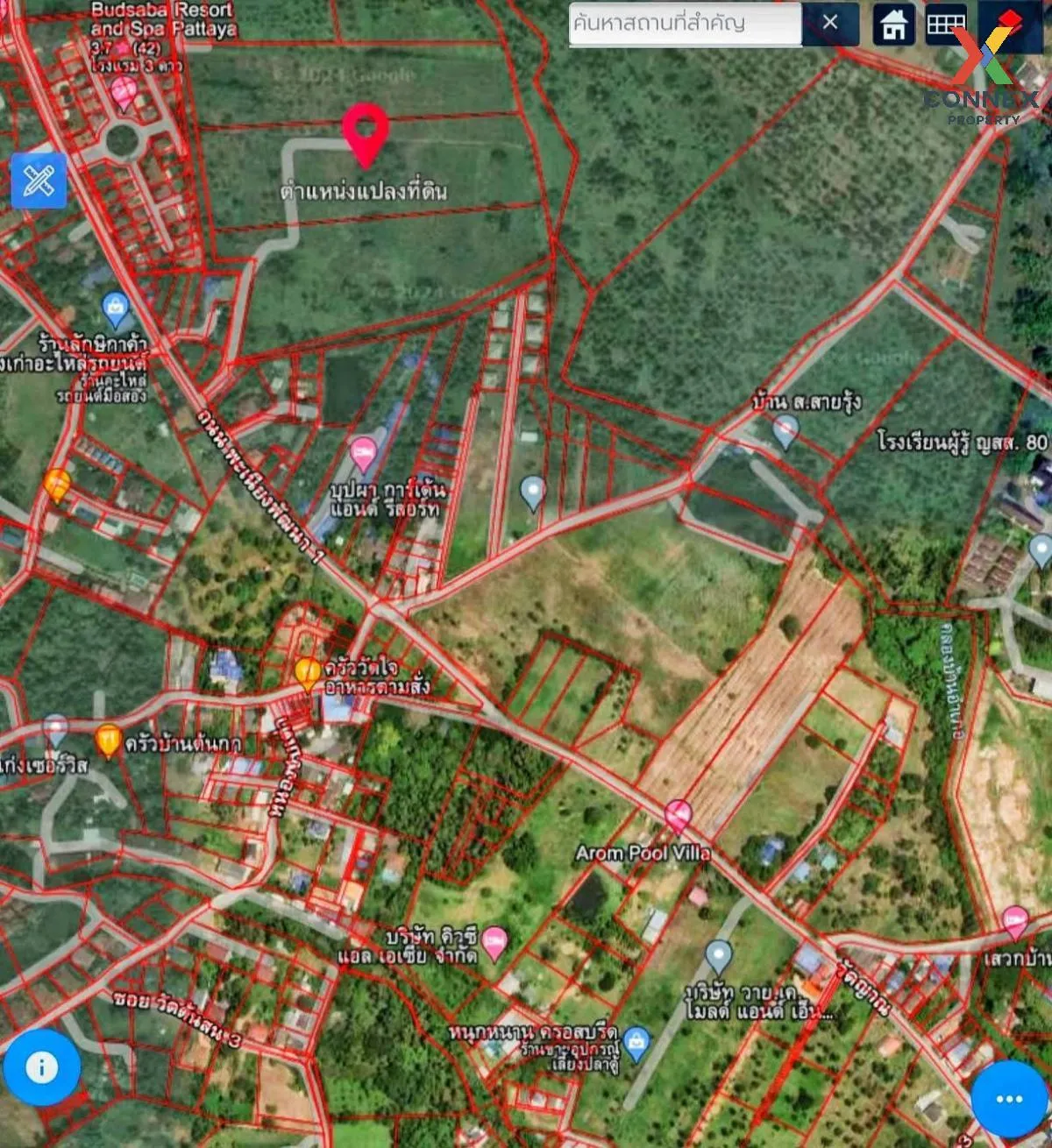The width and height of the screenshot is (1052, 1148).
Task: Open the home icon in the toolbar
Action: click(893, 25)
